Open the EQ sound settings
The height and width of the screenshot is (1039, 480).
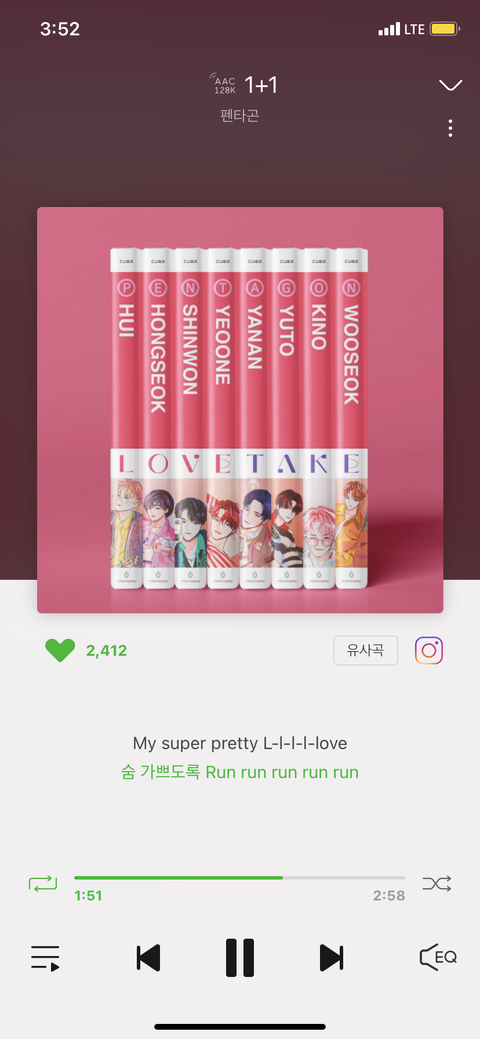(438, 957)
